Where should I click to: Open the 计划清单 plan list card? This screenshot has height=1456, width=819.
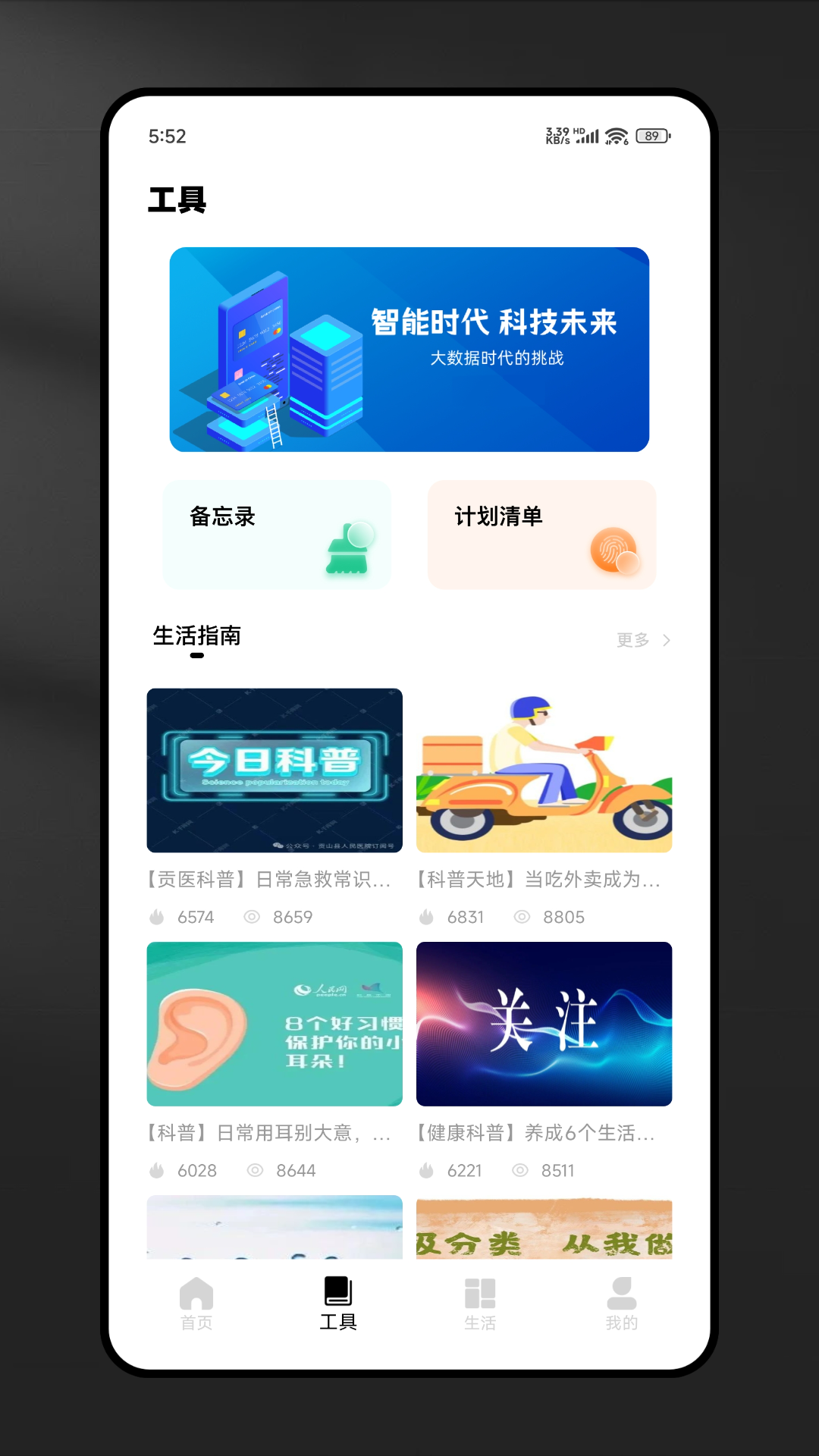[542, 534]
